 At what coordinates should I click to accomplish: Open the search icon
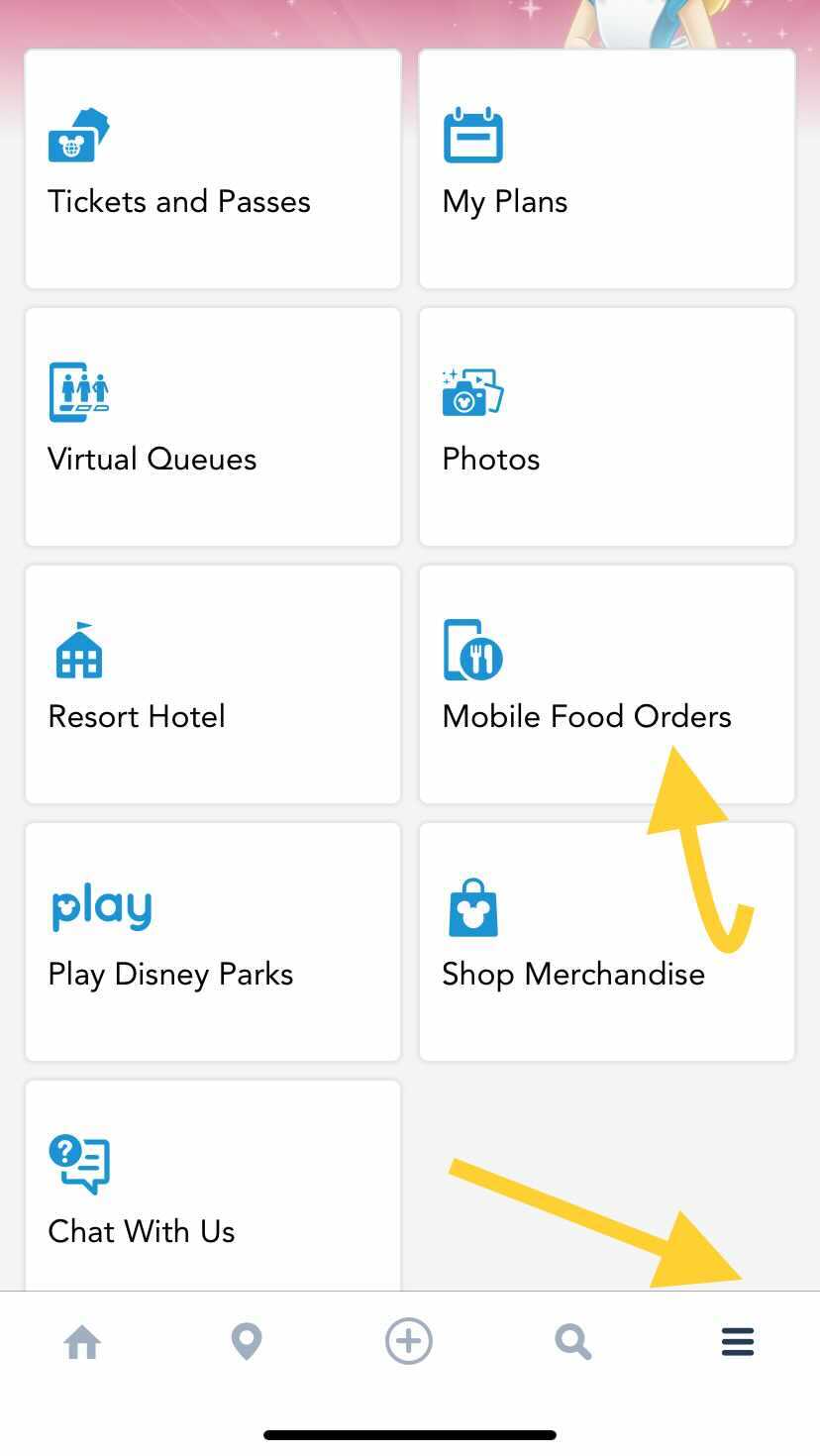pos(572,1342)
